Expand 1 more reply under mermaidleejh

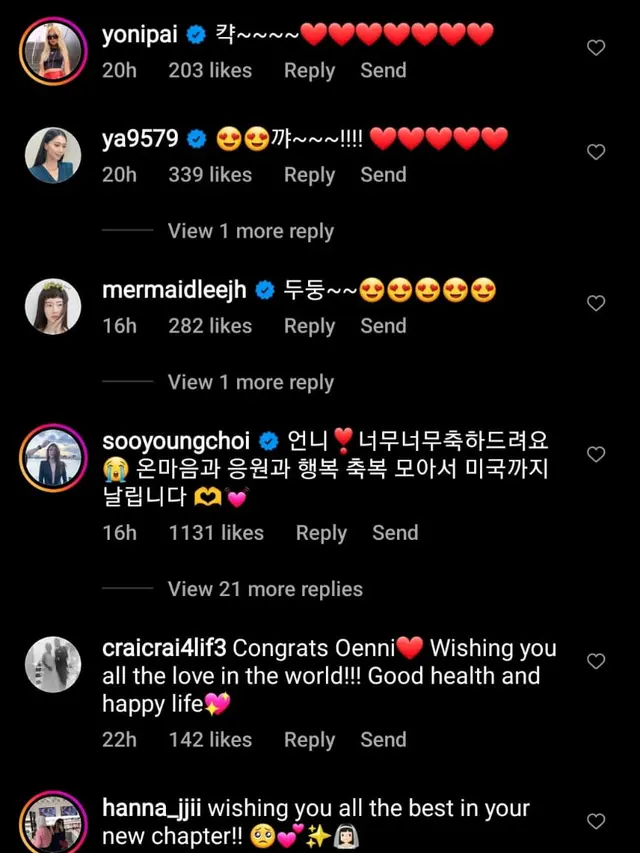250,382
